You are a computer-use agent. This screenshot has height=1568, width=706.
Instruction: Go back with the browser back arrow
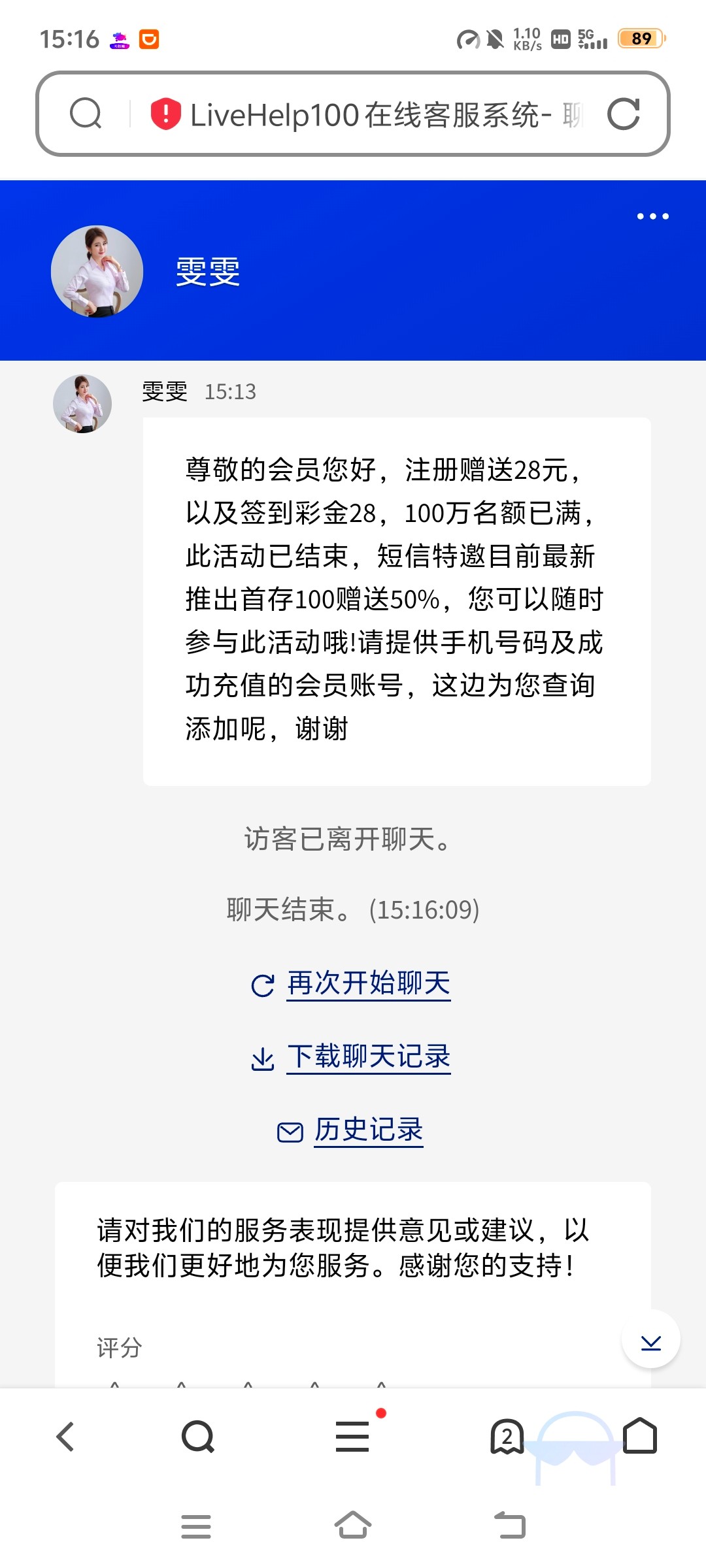click(65, 1437)
